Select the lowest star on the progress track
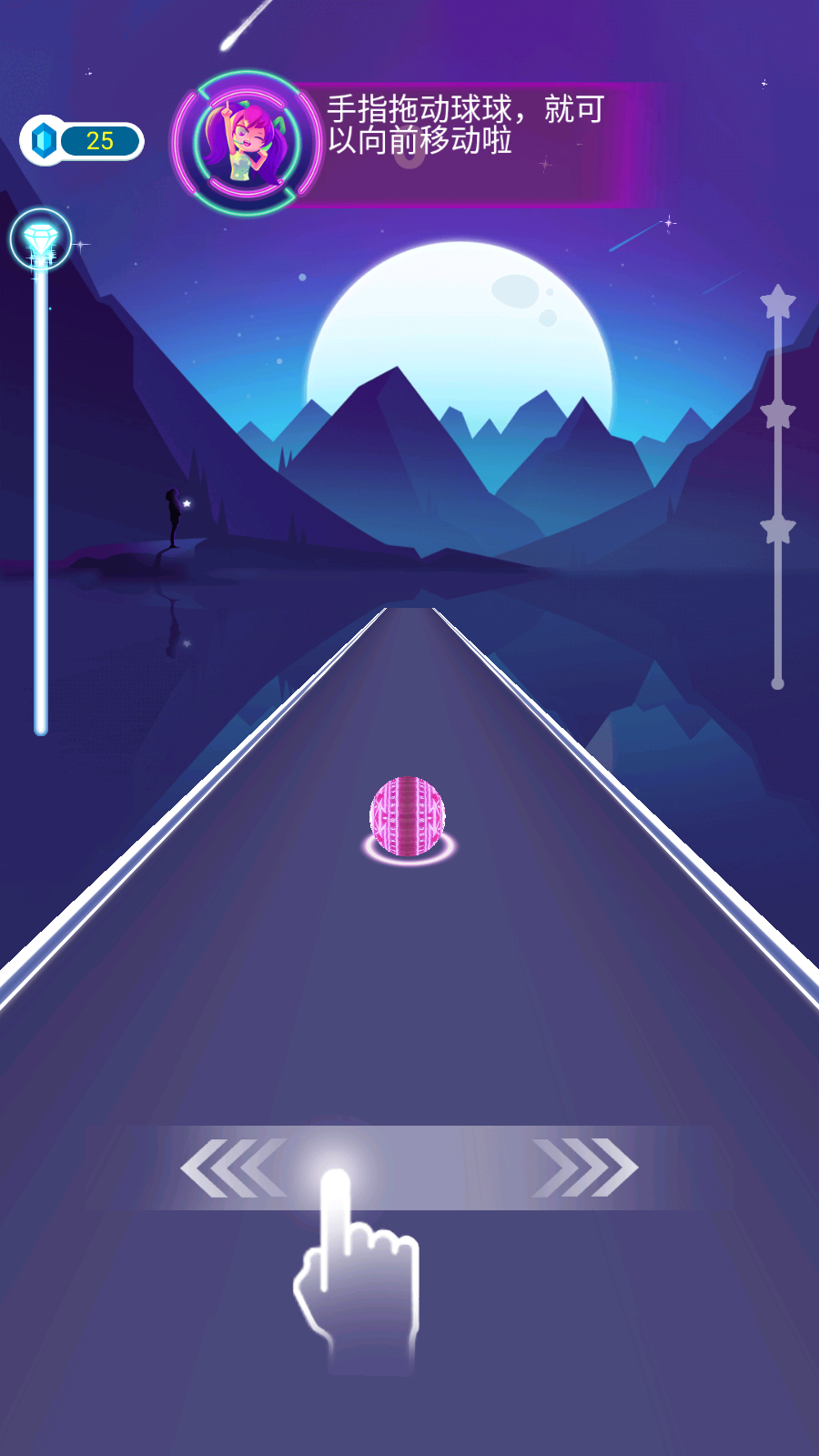Viewport: 819px width, 1456px height. pyautogui.click(x=776, y=526)
